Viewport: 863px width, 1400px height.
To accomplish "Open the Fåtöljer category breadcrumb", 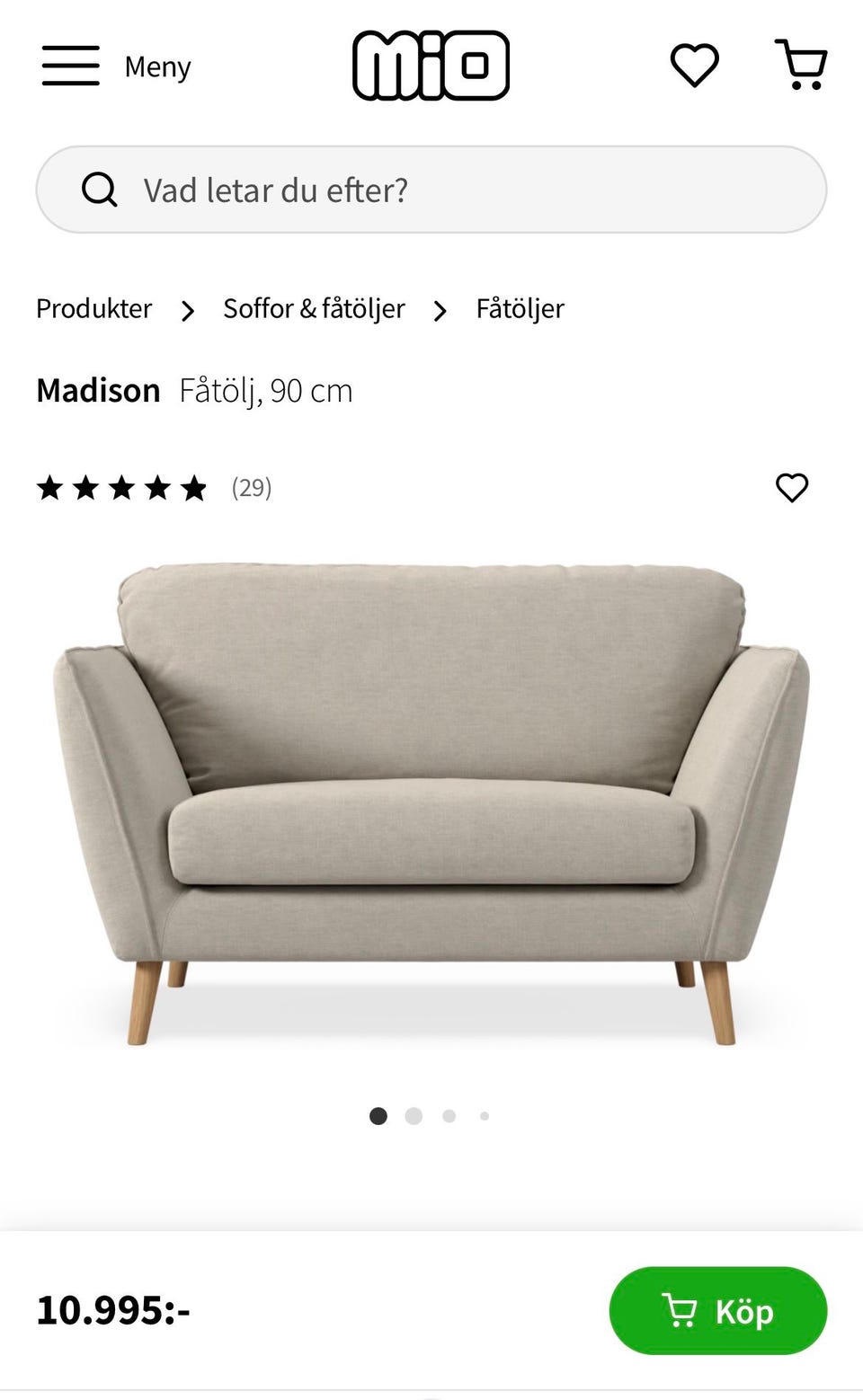I will pos(520,309).
